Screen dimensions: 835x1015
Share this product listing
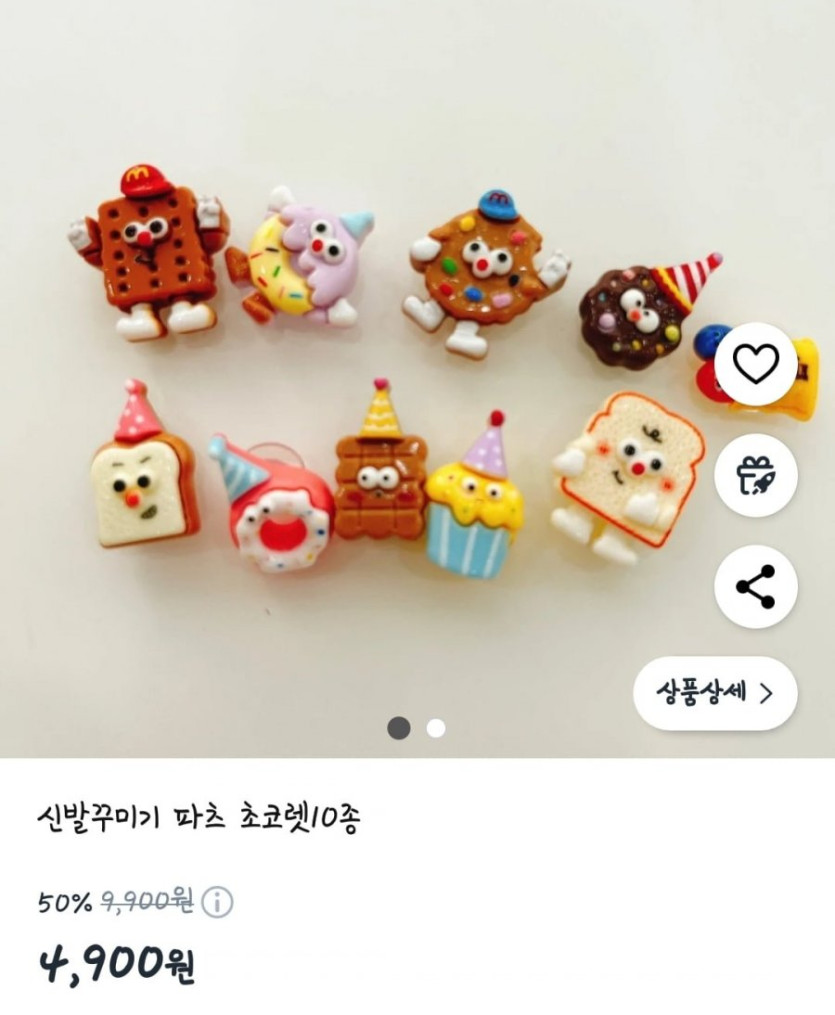[x=756, y=587]
